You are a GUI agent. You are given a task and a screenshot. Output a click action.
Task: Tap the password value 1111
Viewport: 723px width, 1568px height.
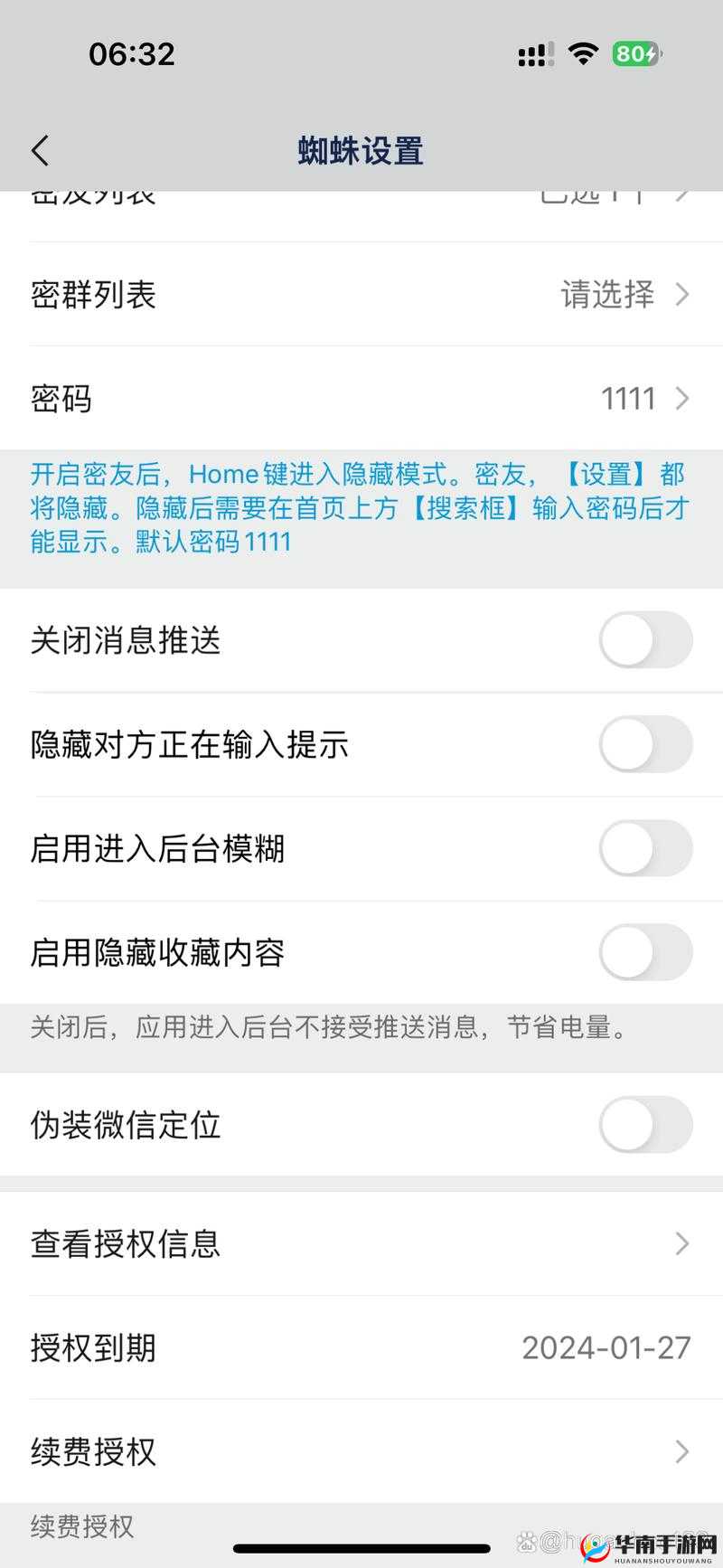click(629, 398)
